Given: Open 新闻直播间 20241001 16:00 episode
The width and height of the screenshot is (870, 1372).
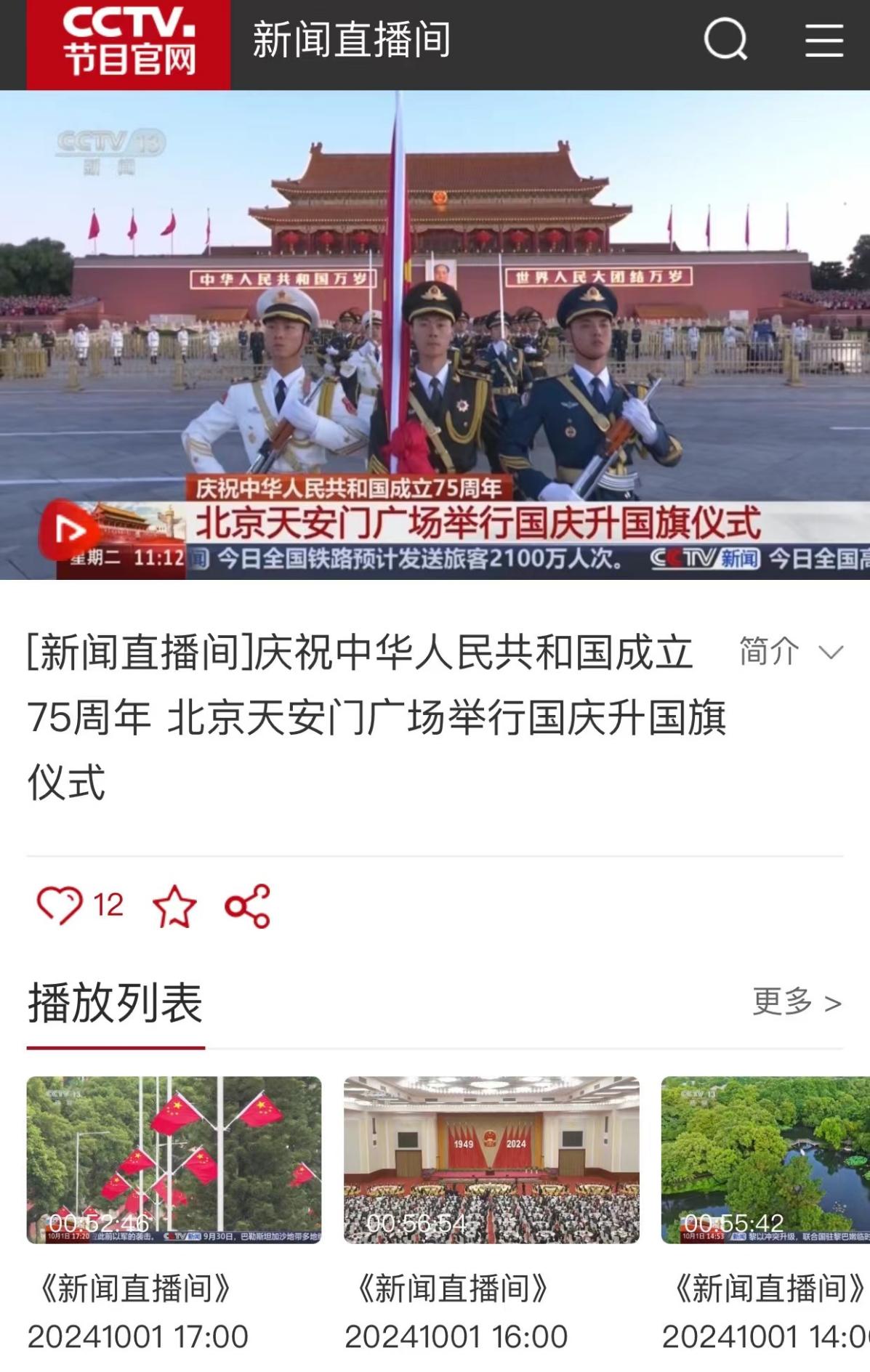Looking at the screenshot, I should [x=491, y=1160].
